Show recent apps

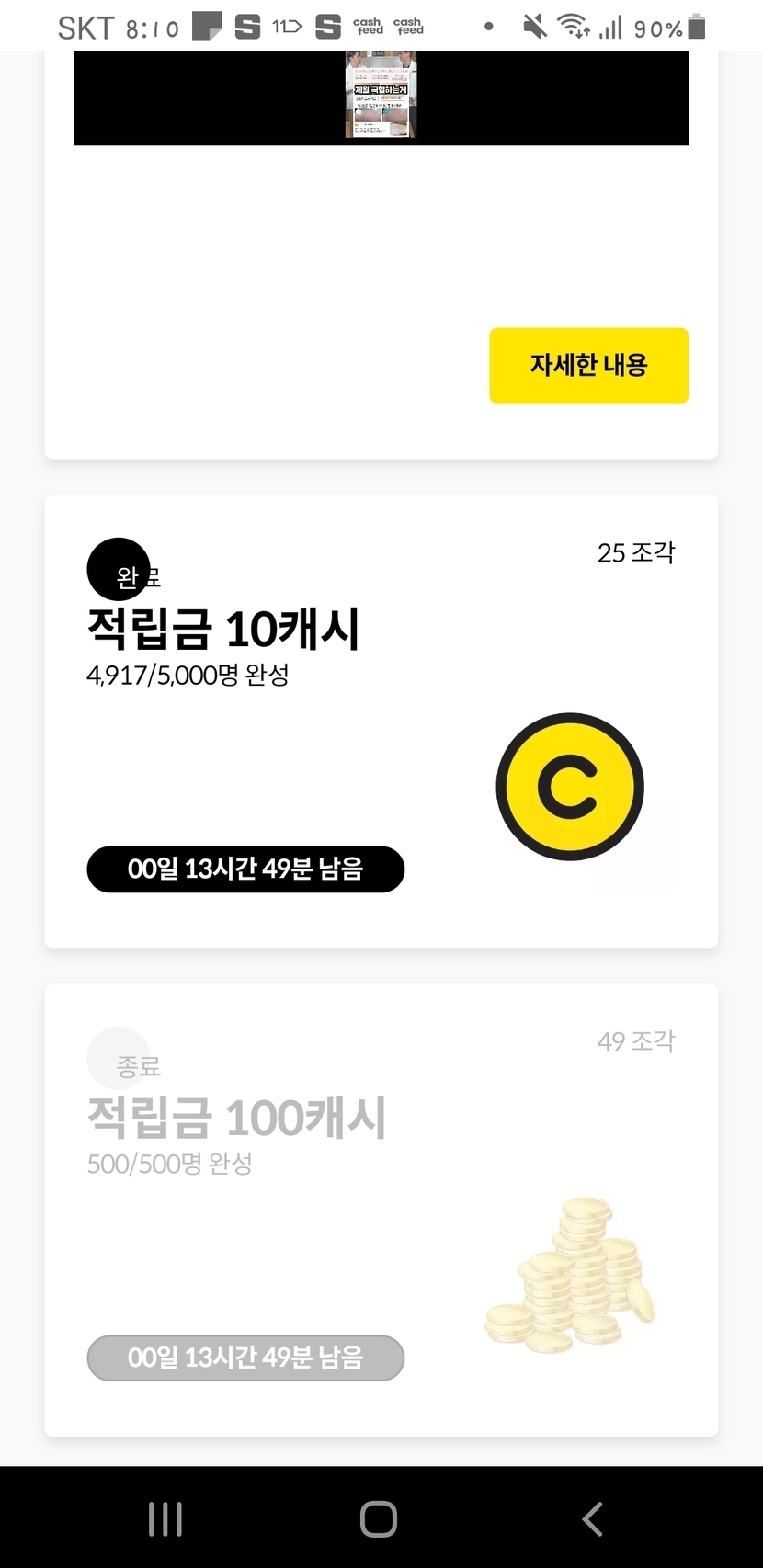165,1519
